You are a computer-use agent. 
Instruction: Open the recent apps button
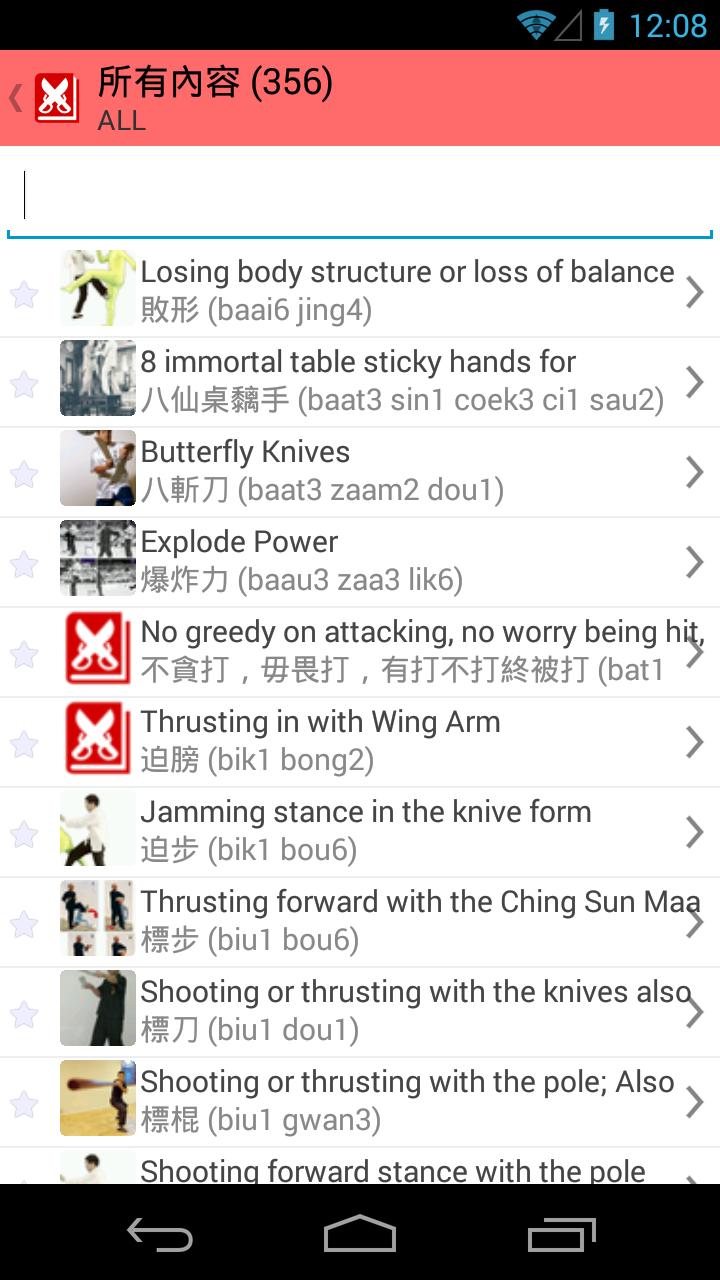561,1234
